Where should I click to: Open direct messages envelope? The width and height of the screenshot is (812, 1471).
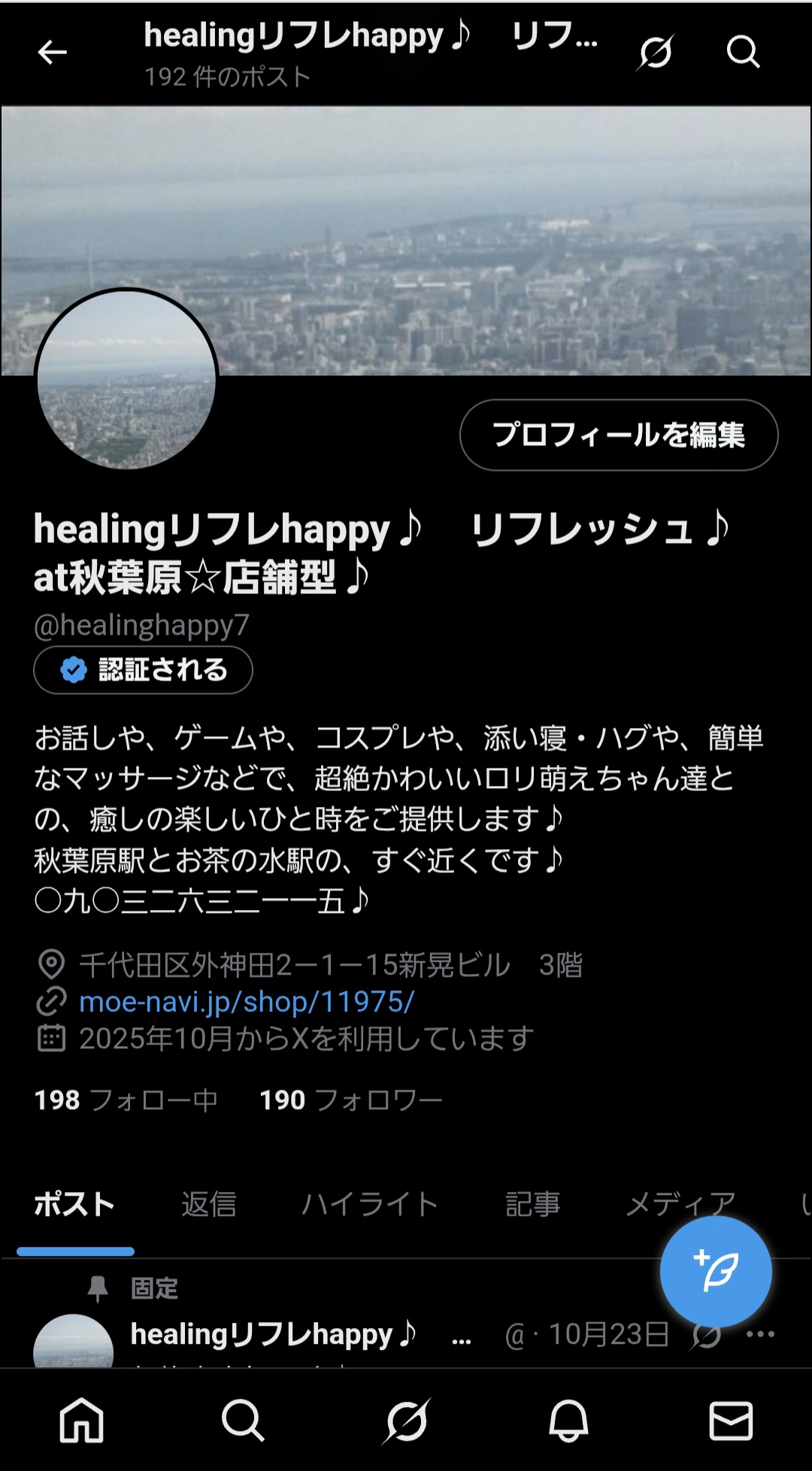pos(731,1421)
